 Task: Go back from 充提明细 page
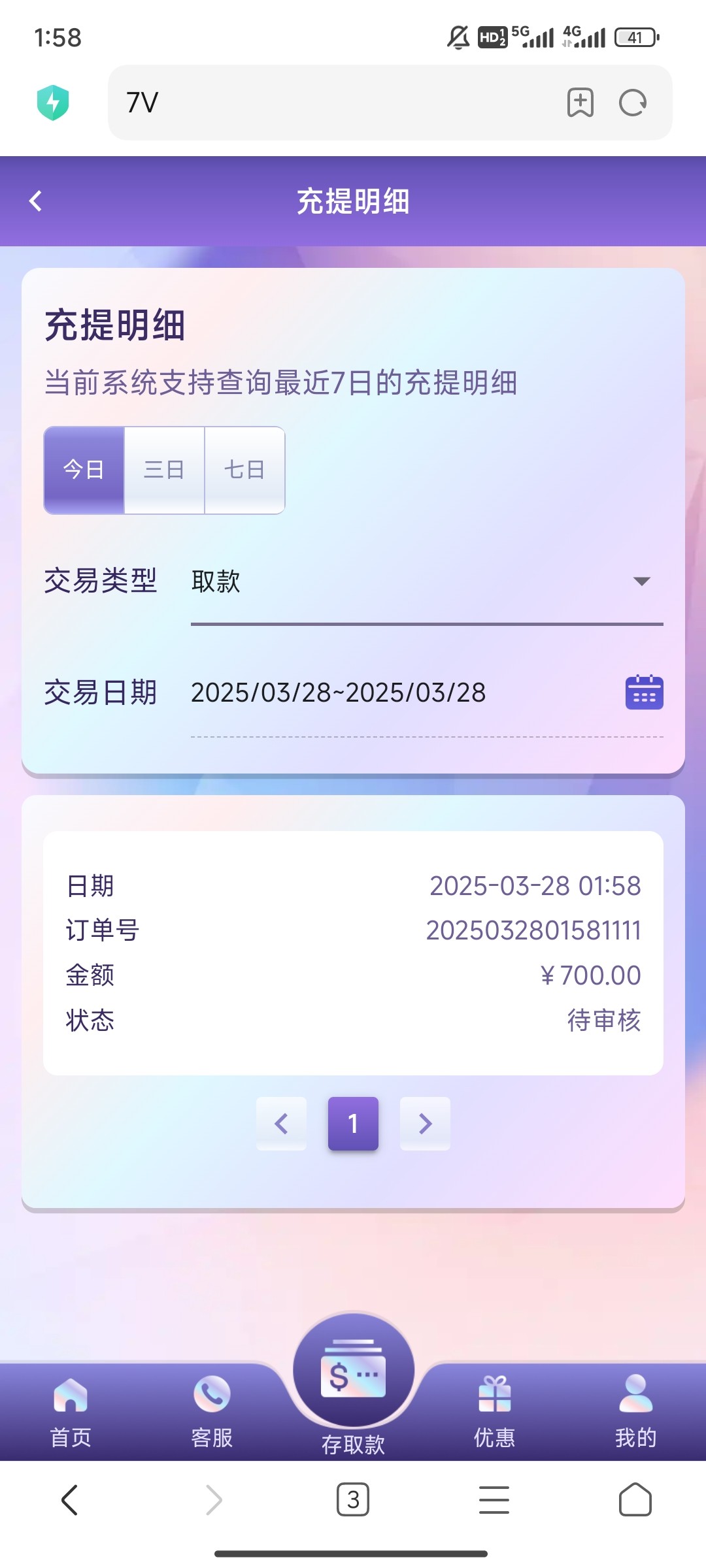36,201
